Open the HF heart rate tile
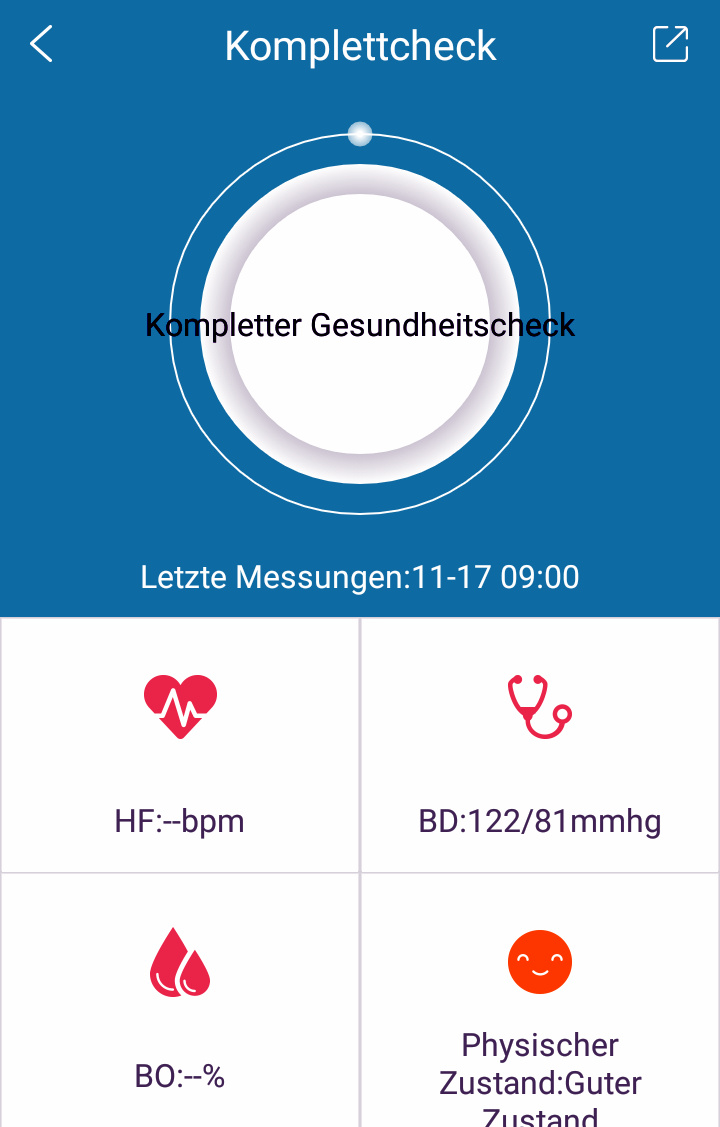 [180, 745]
